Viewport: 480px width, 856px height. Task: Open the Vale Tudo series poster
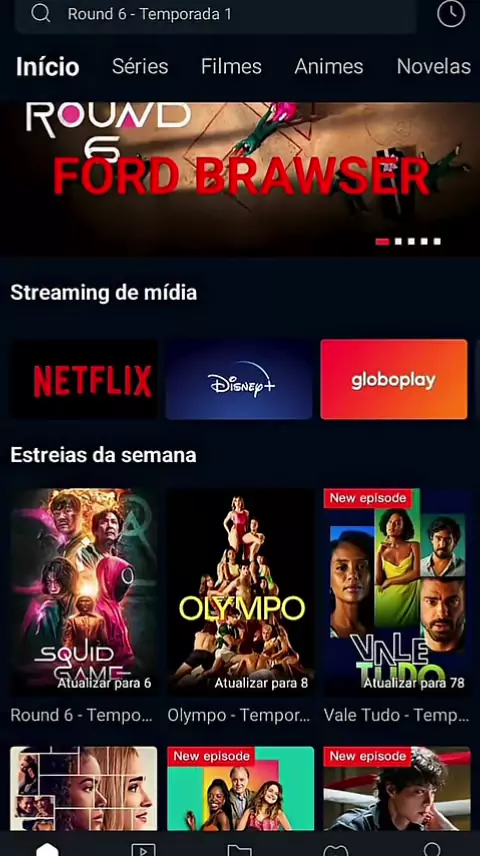[x=396, y=591]
